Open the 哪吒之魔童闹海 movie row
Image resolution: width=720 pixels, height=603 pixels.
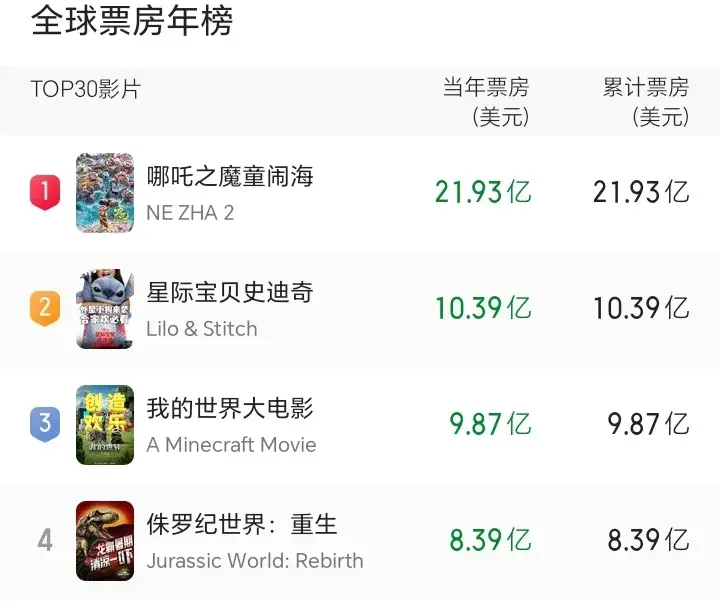point(230,178)
